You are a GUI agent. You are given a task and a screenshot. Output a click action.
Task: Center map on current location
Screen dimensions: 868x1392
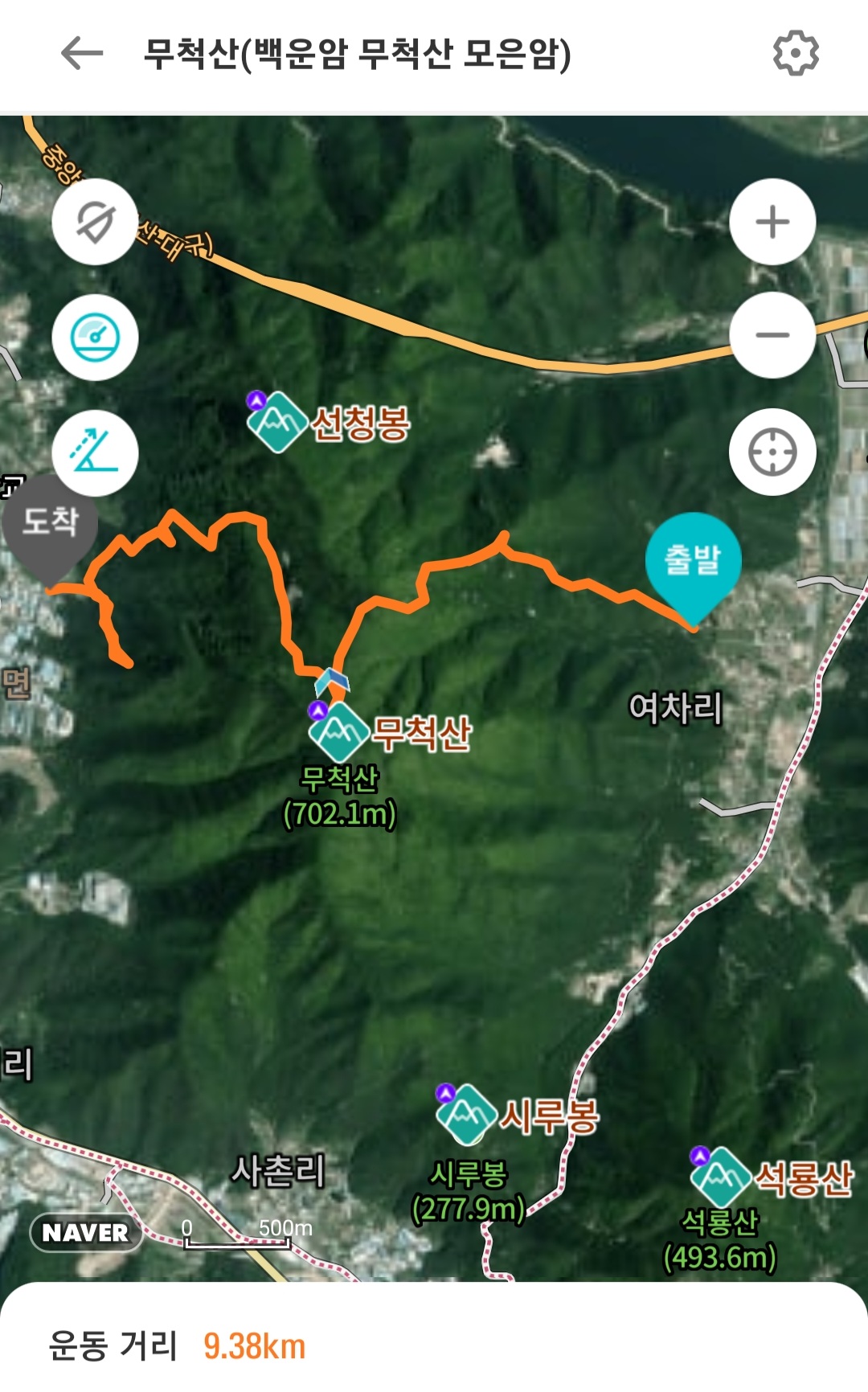[772, 452]
